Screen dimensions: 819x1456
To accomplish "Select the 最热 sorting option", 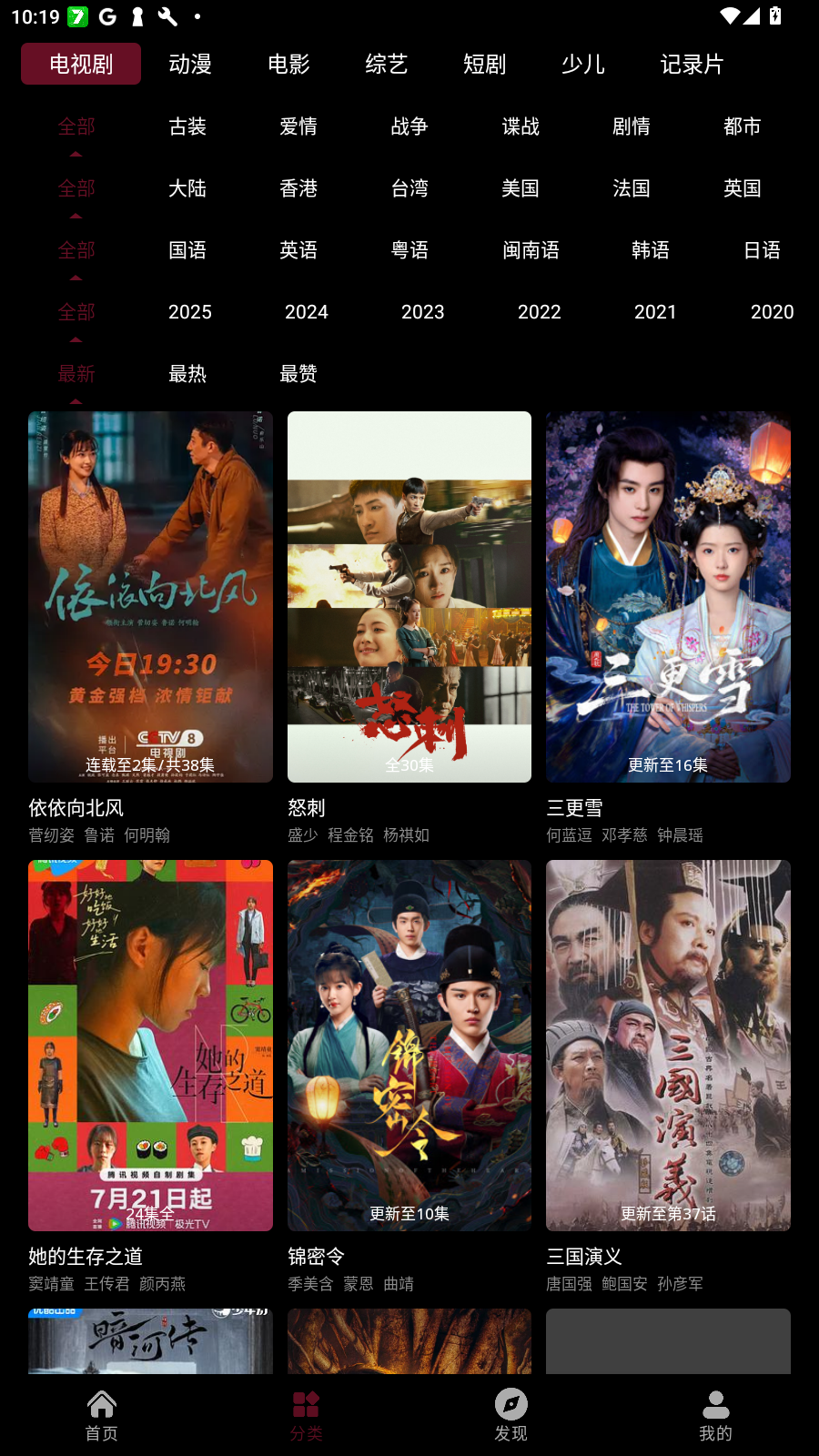I will 187,373.
